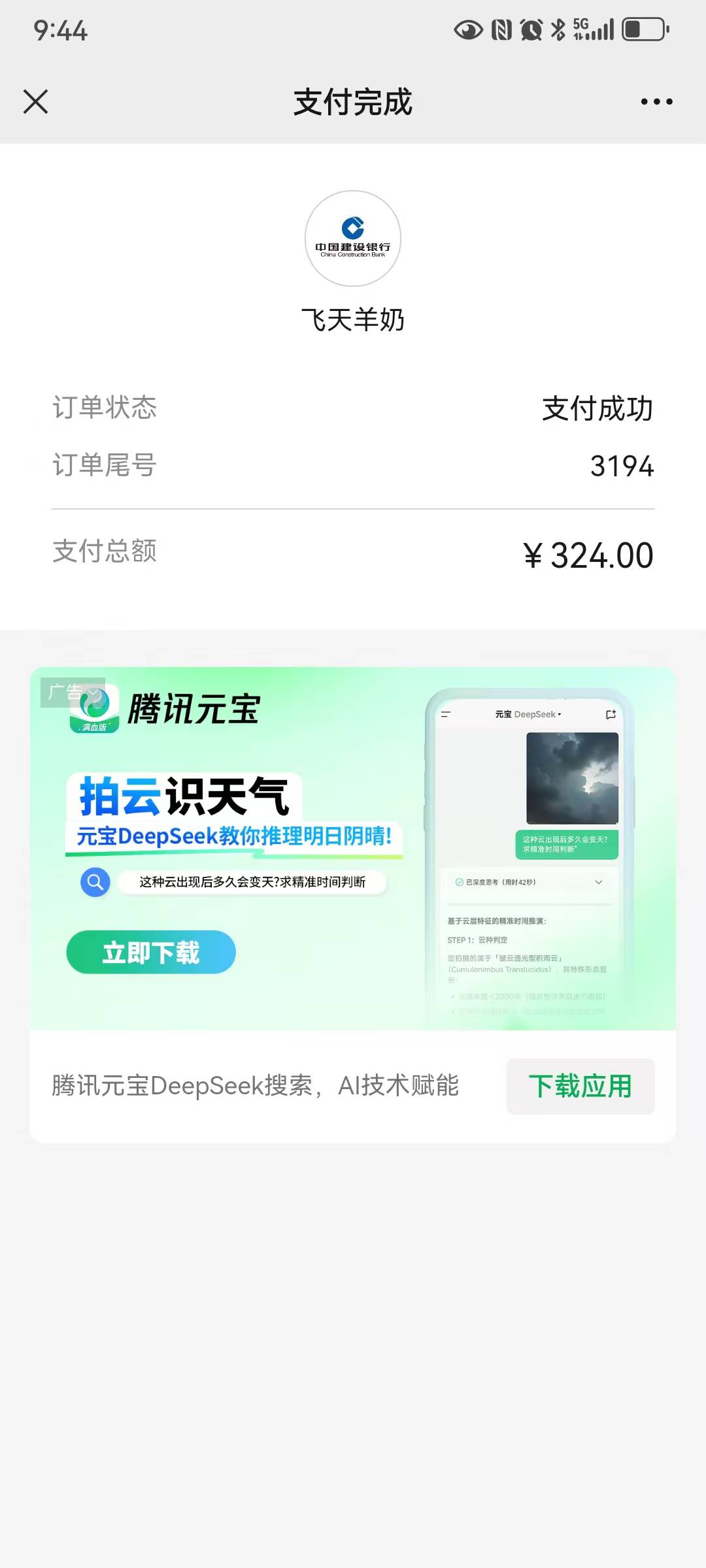Expand the 广告 label dropdown
Image resolution: width=706 pixels, height=1568 pixels.
[73, 693]
